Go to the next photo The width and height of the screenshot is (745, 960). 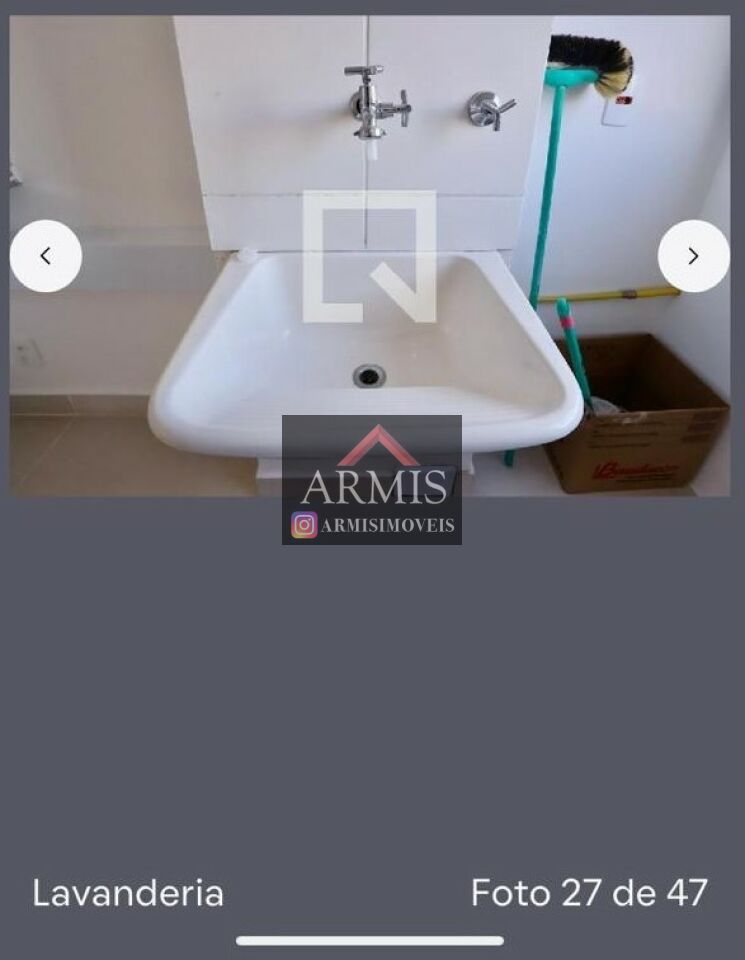click(693, 256)
